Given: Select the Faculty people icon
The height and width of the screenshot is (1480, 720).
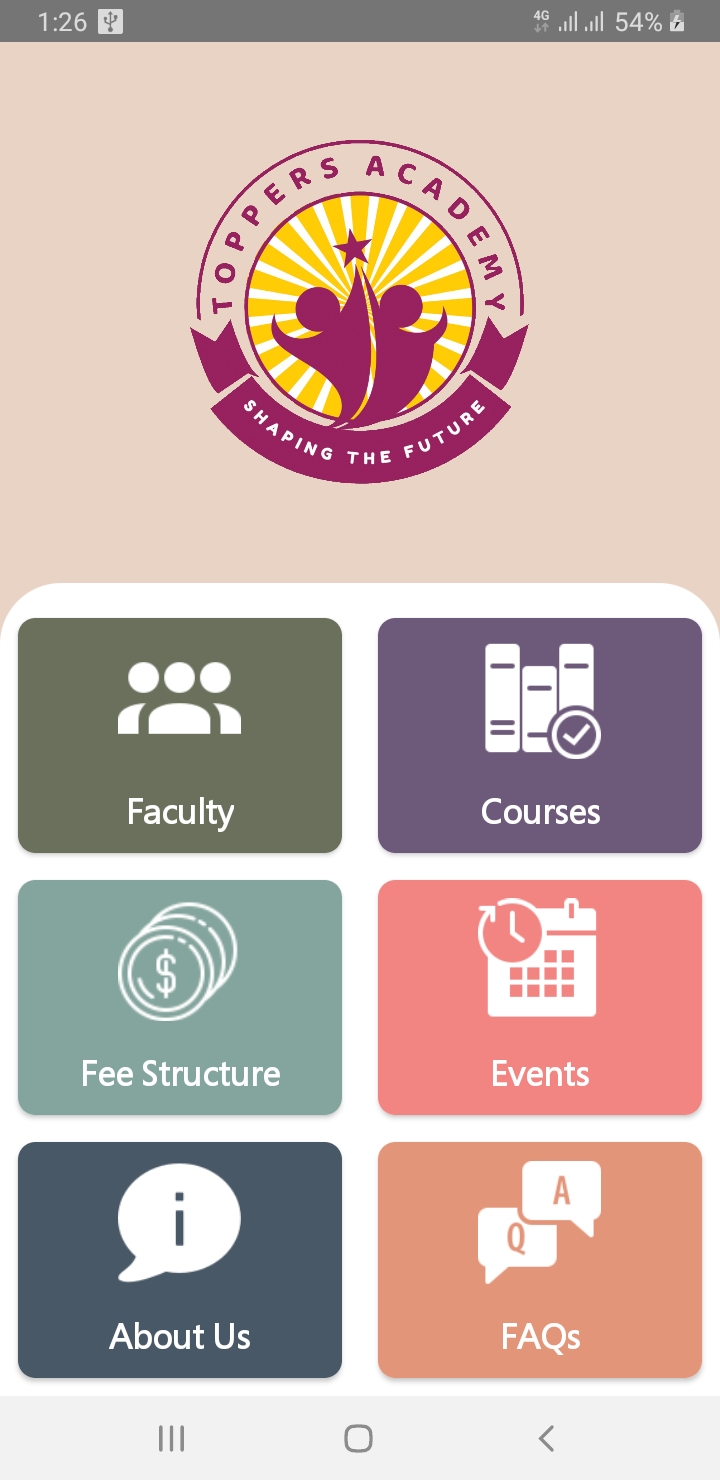Looking at the screenshot, I should [x=179, y=697].
